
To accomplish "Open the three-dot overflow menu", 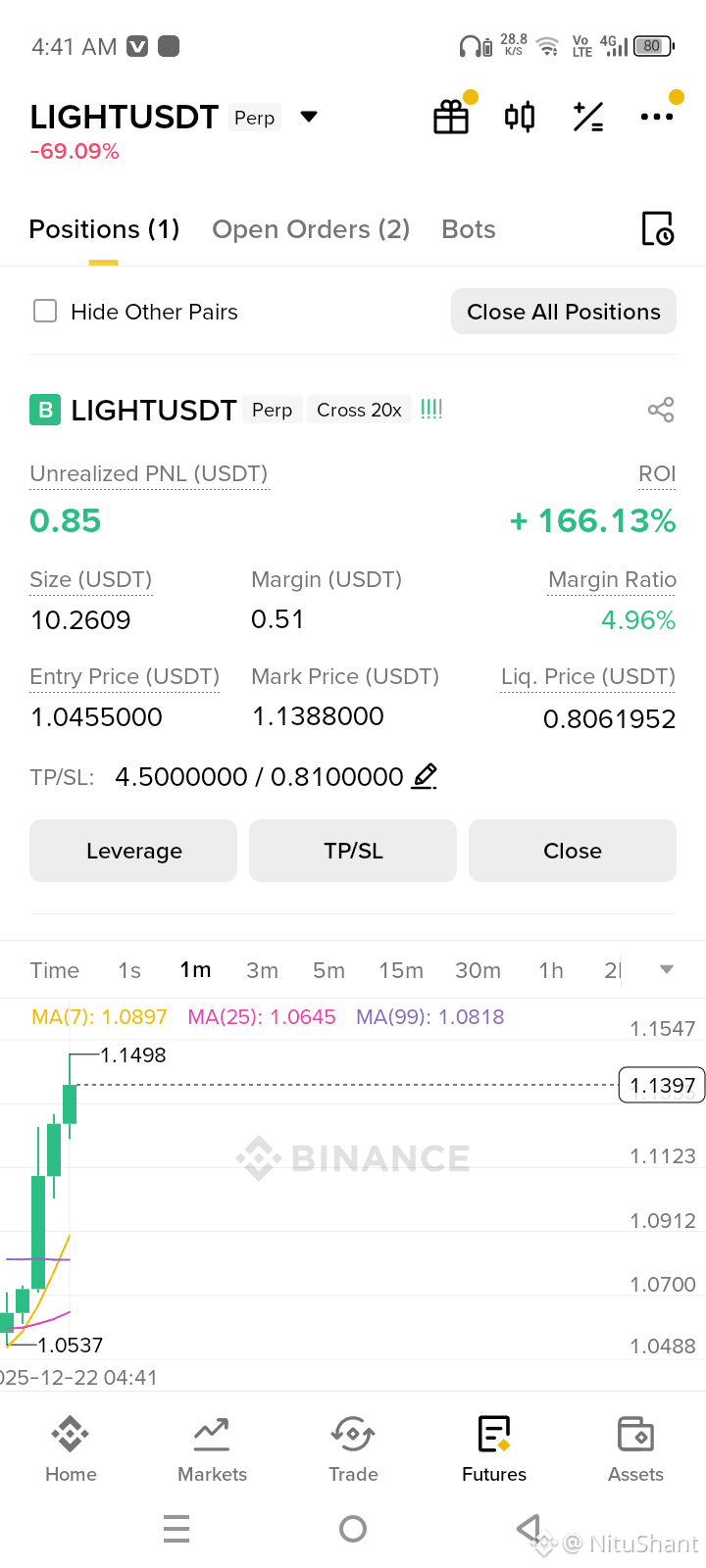I will (656, 118).
